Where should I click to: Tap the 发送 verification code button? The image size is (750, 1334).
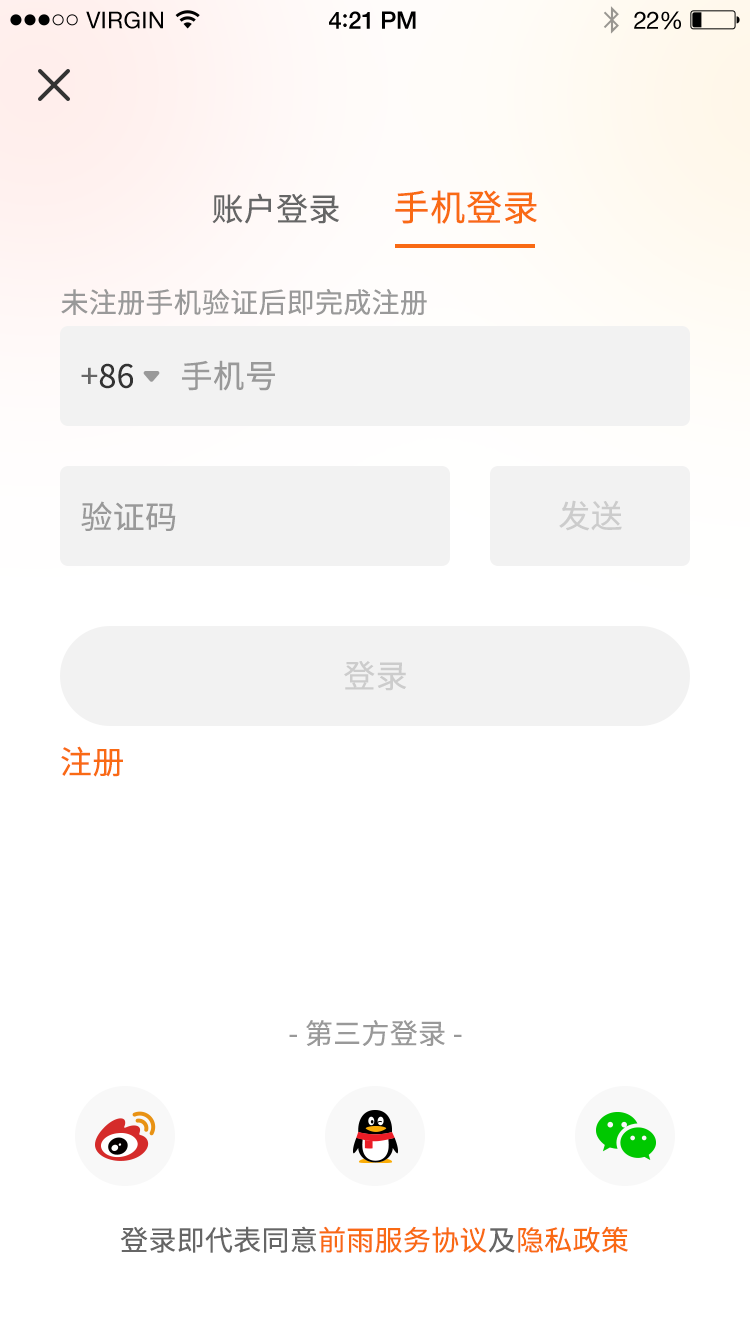[x=589, y=515]
